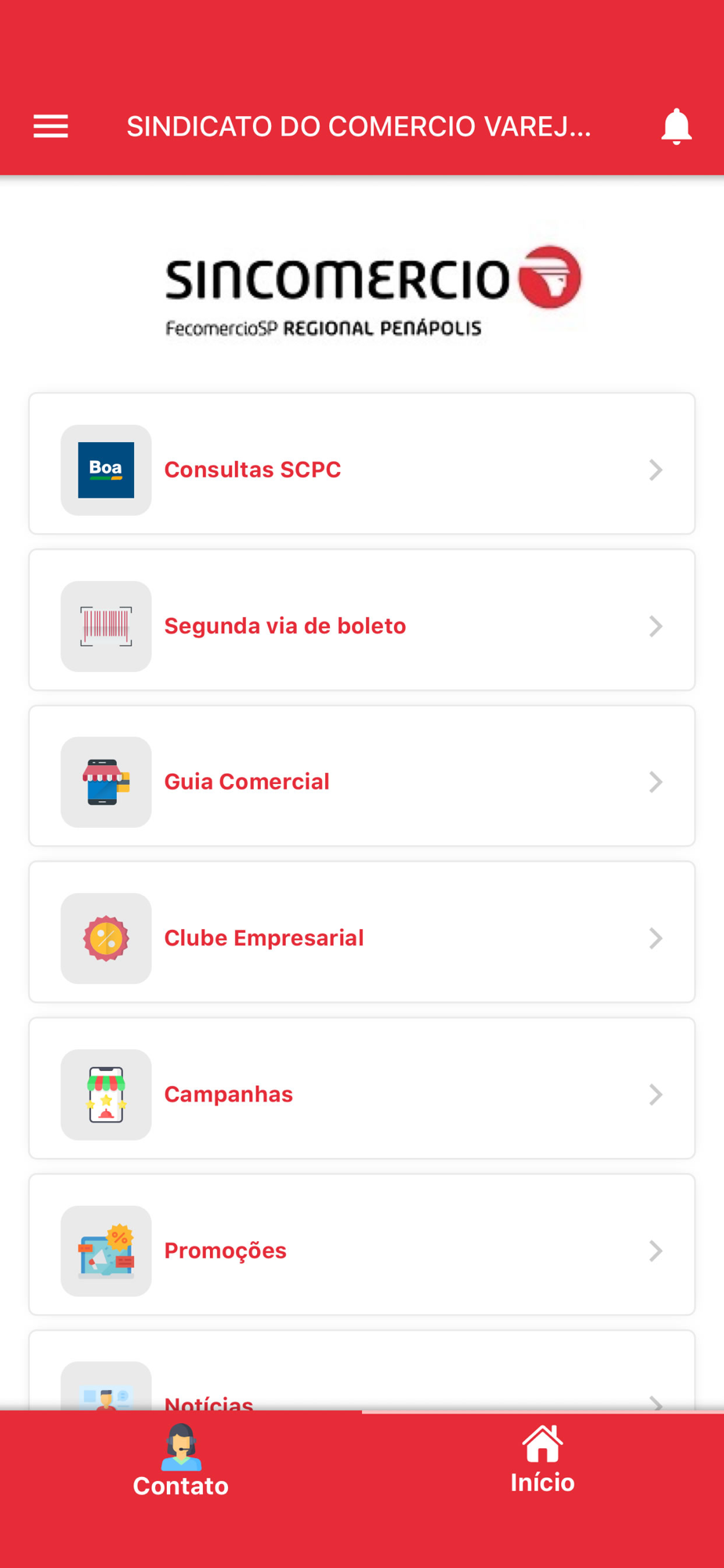The height and width of the screenshot is (1568, 724).
Task: Open the hamburger drawer menu
Action: (51, 126)
